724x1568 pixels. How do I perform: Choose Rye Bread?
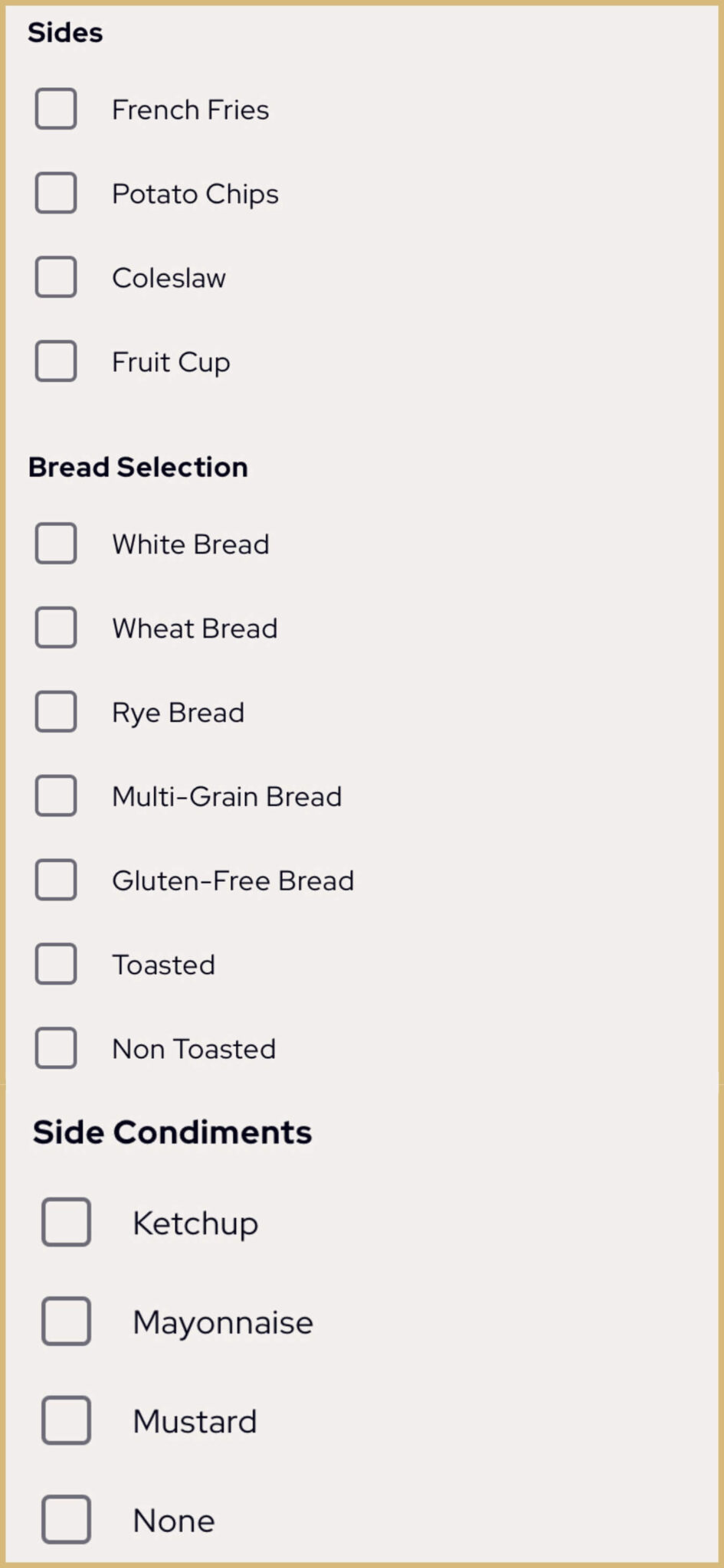(56, 712)
